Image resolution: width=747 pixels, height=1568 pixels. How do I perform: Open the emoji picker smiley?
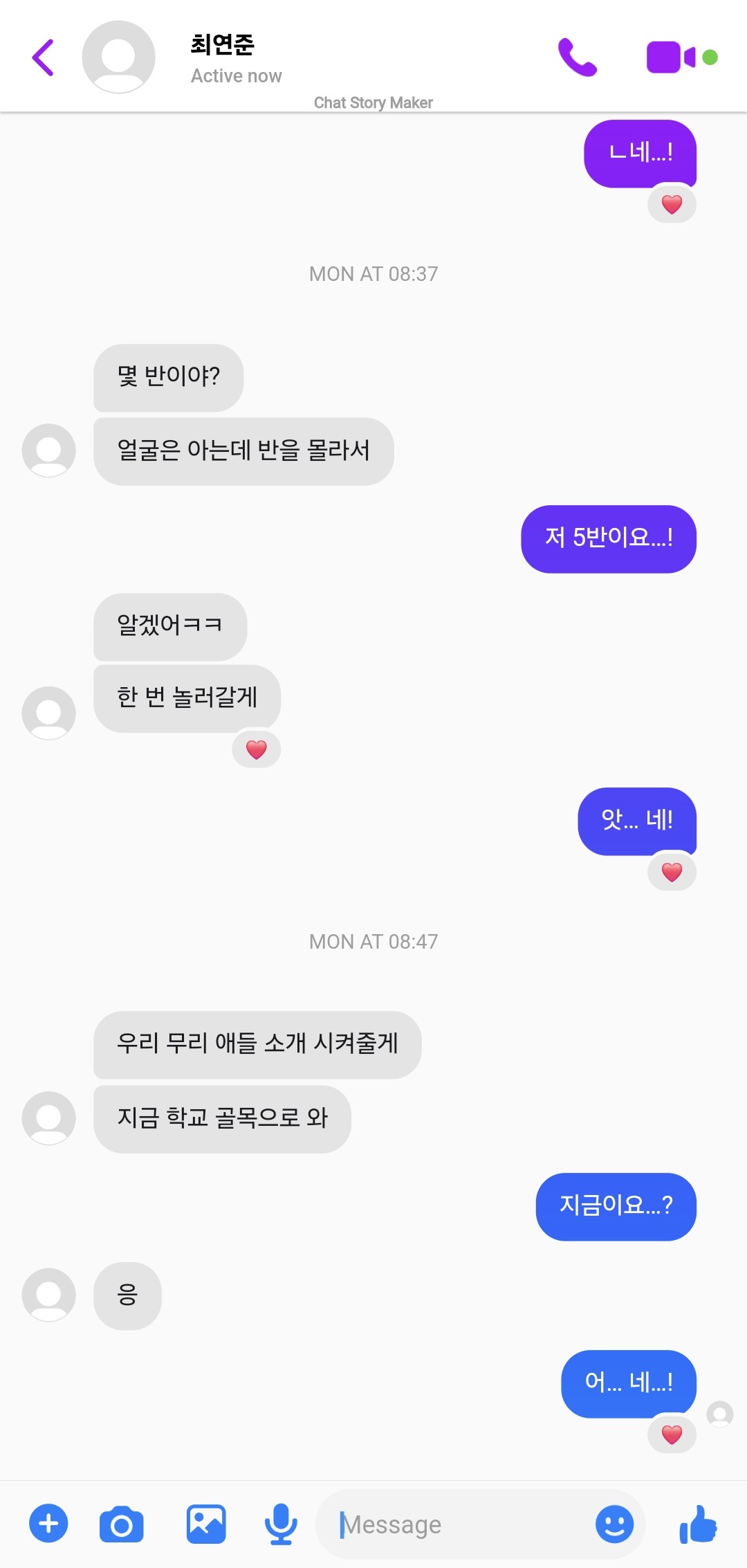pos(614,1524)
